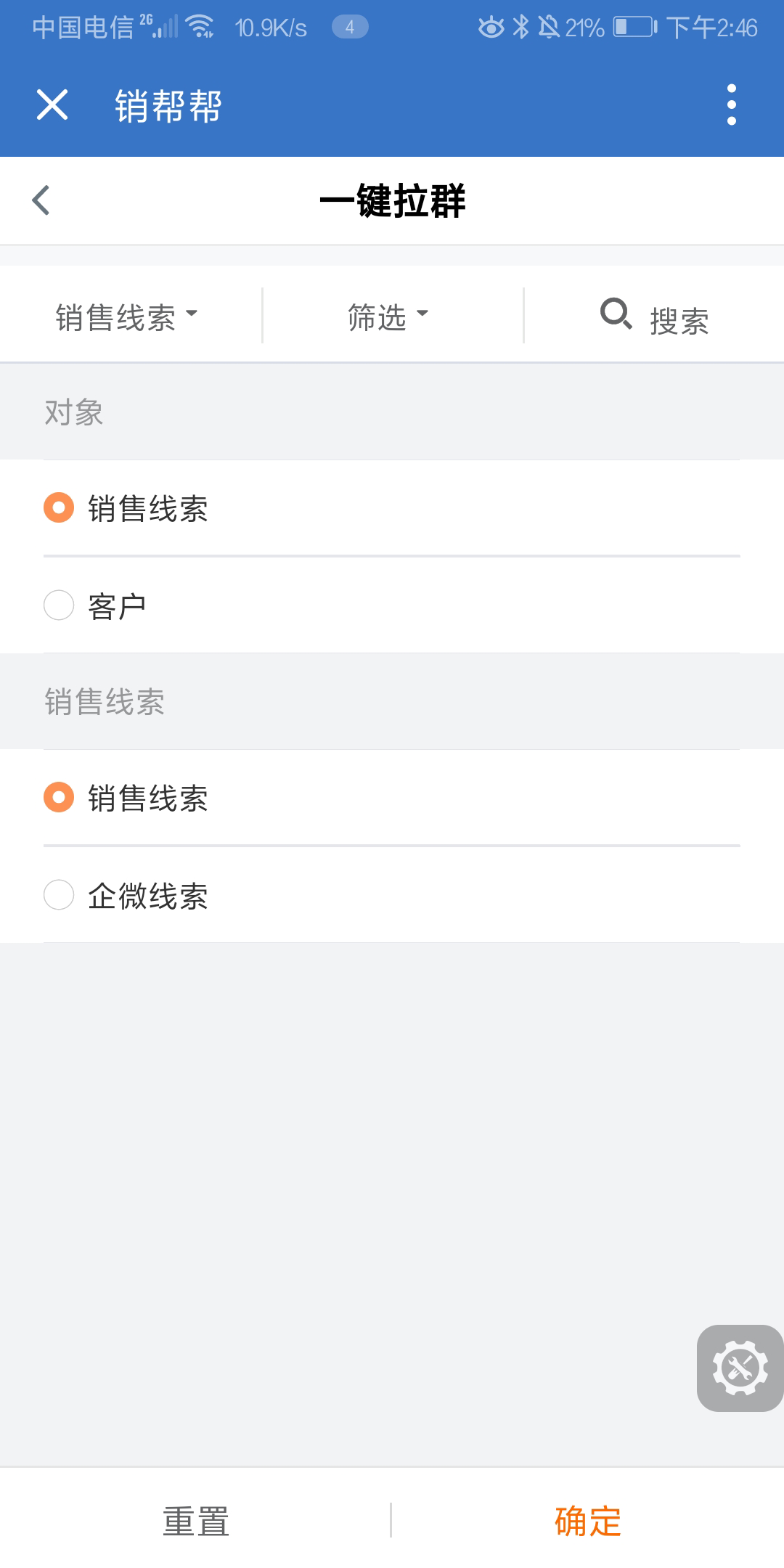
Task: Close the 销帮帮 mini program
Action: [x=52, y=105]
